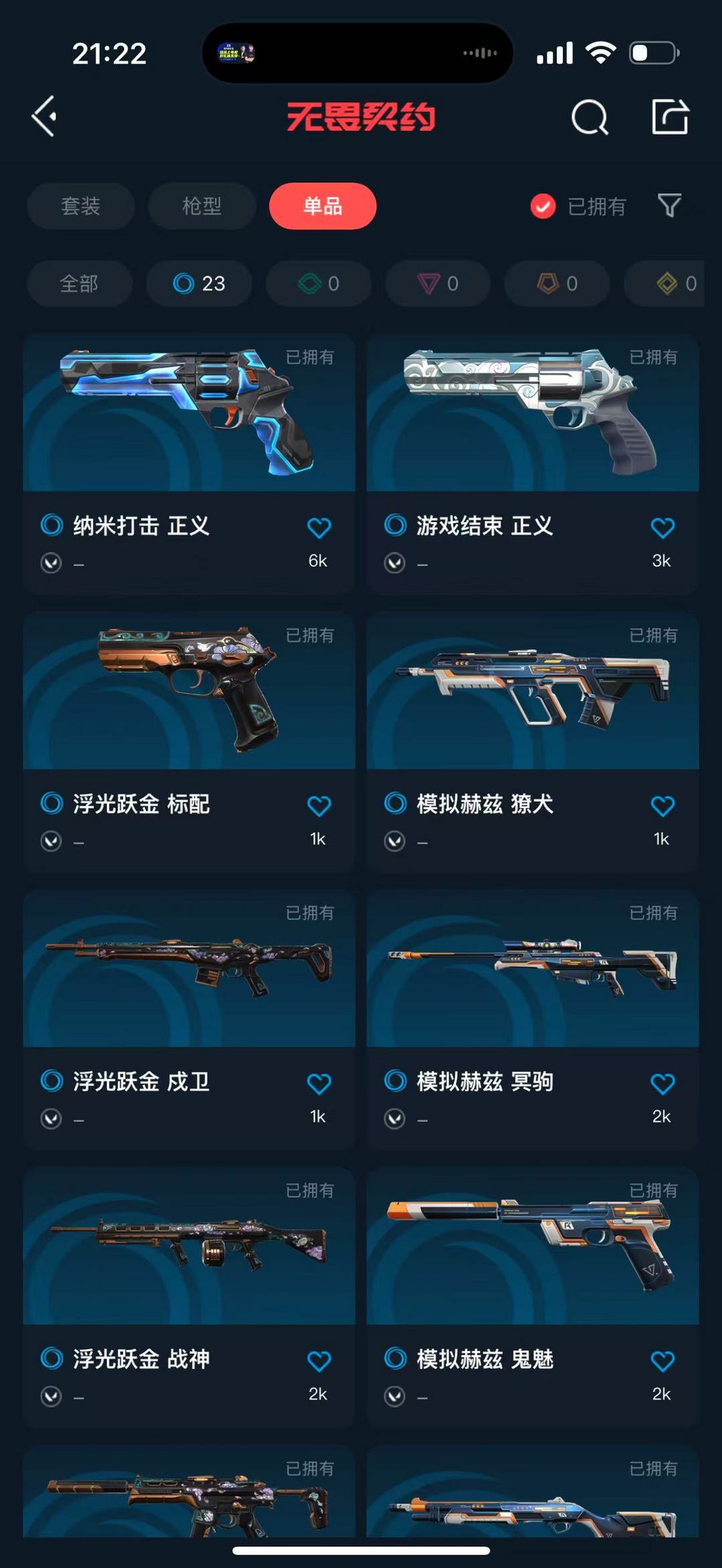Select the purple triangle chip showing 0

pyautogui.click(x=438, y=283)
